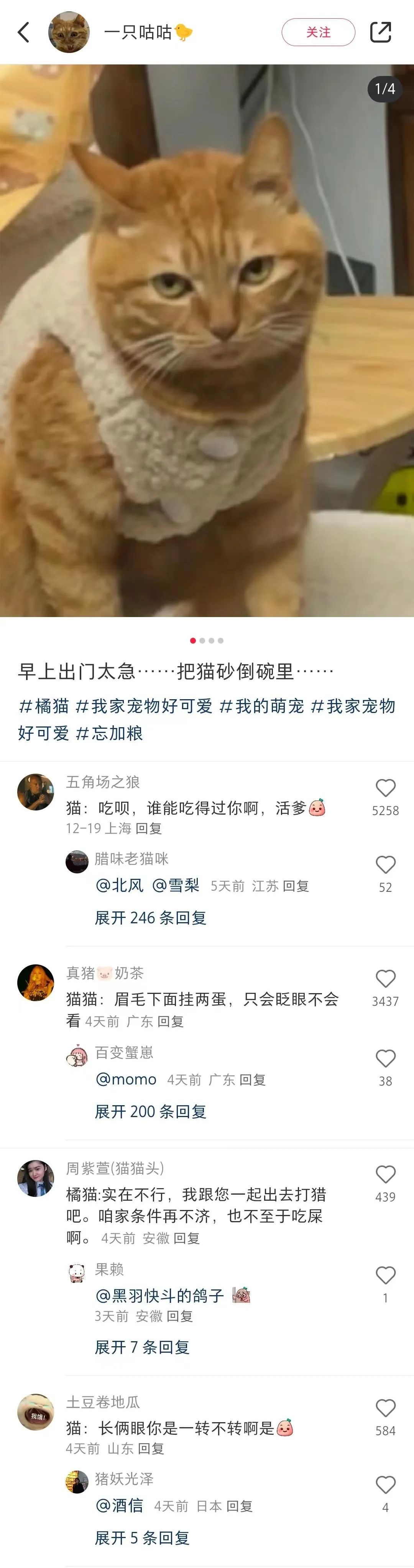Open hashtag #忘加粮

[x=109, y=733]
